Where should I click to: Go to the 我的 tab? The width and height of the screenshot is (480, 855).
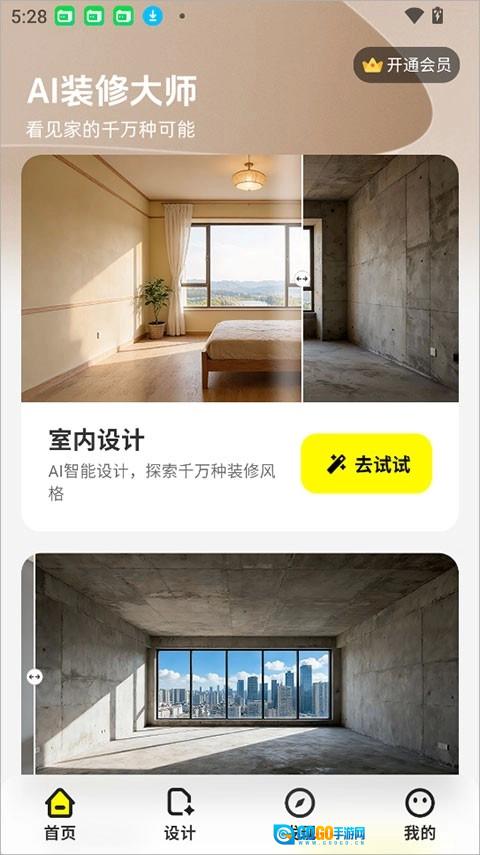[420, 815]
